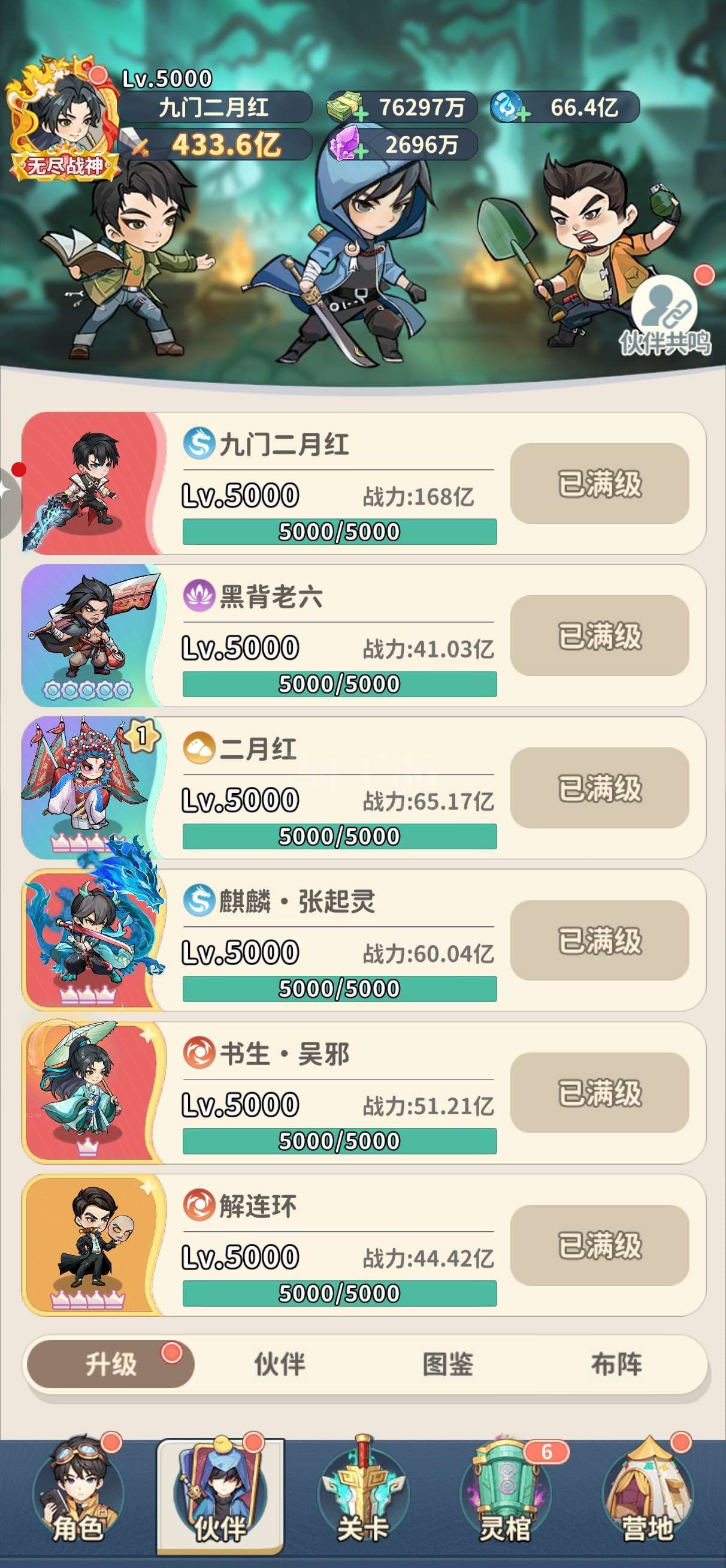
Task: Add purple crystals with the plus icon
Action: (361, 150)
